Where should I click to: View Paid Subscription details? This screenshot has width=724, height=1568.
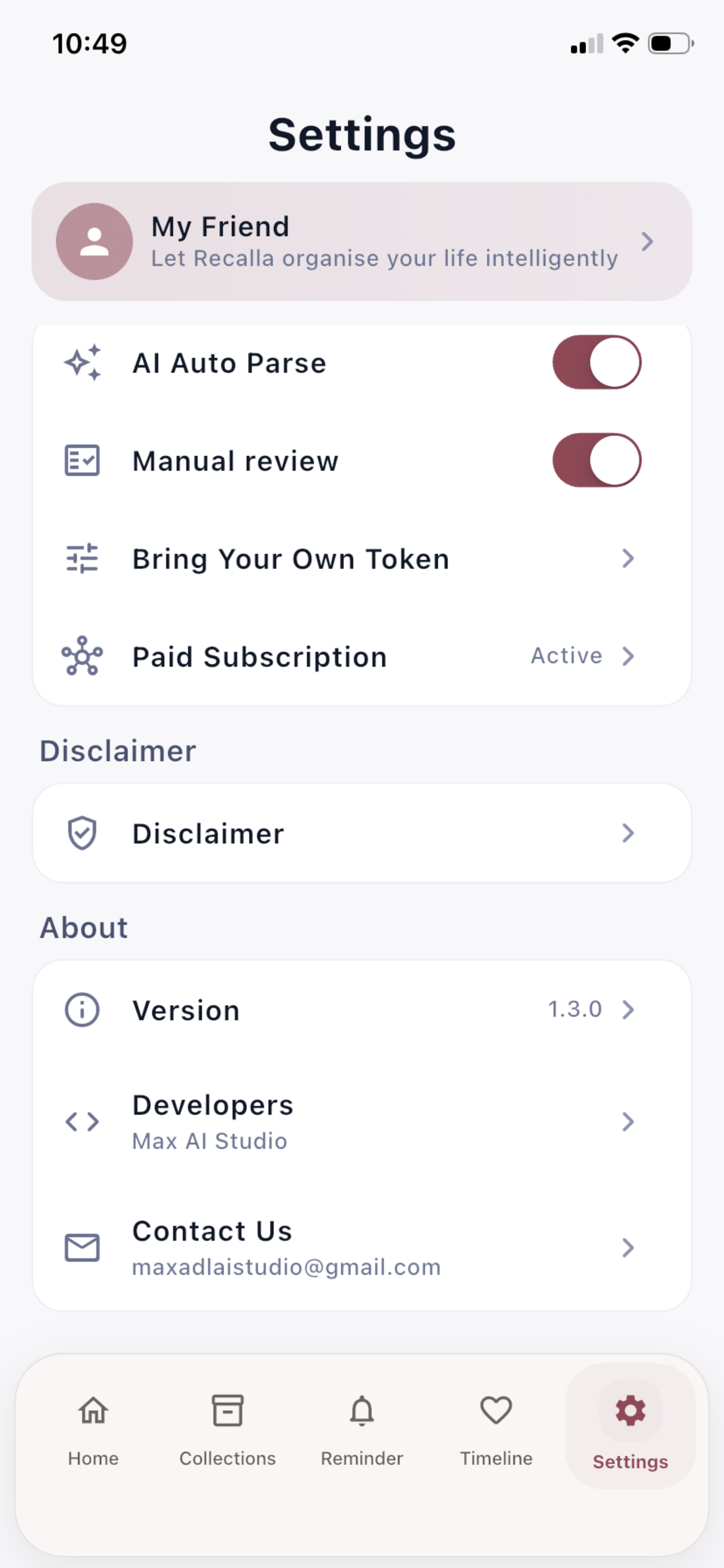[362, 656]
